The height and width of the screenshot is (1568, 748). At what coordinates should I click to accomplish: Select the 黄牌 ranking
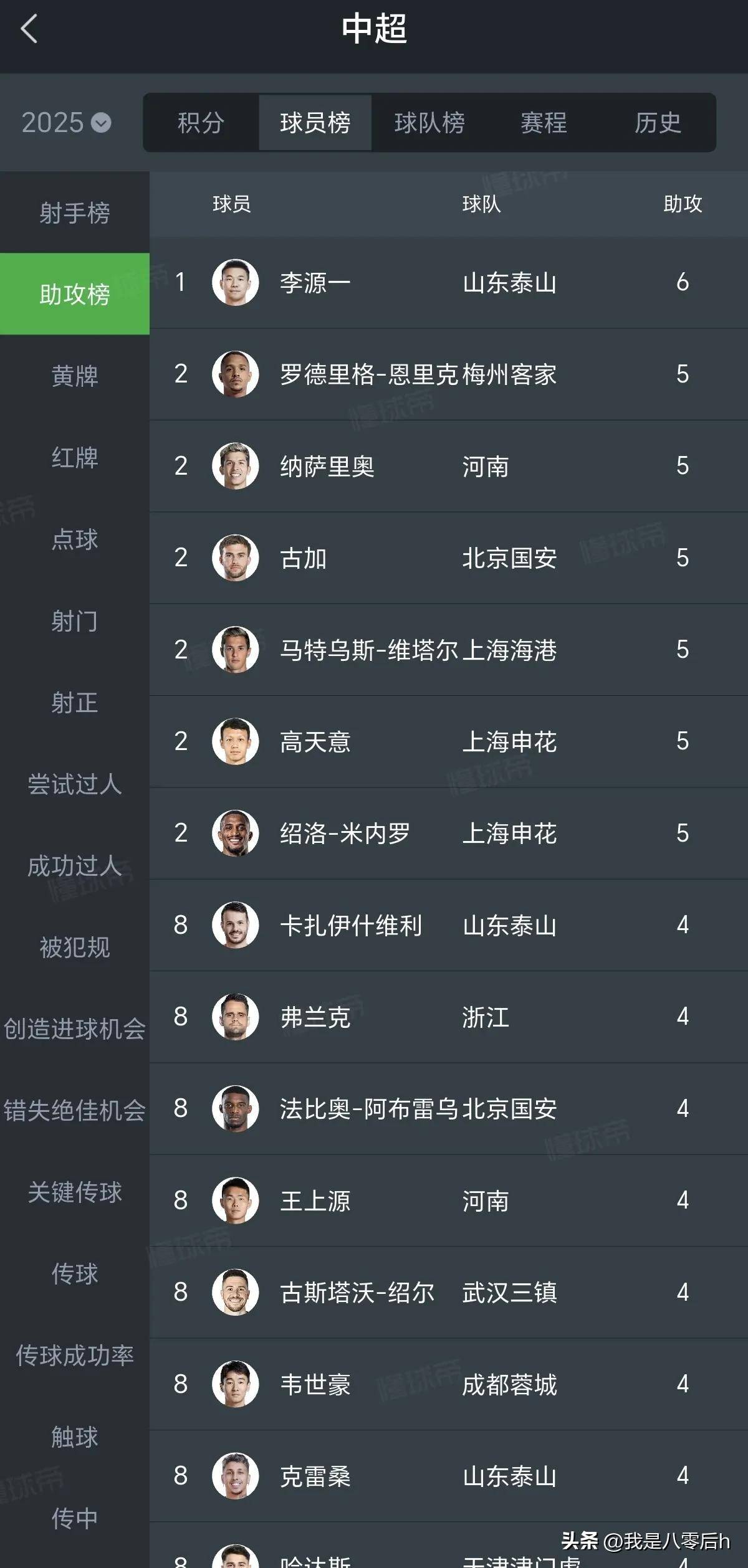pyautogui.click(x=75, y=376)
